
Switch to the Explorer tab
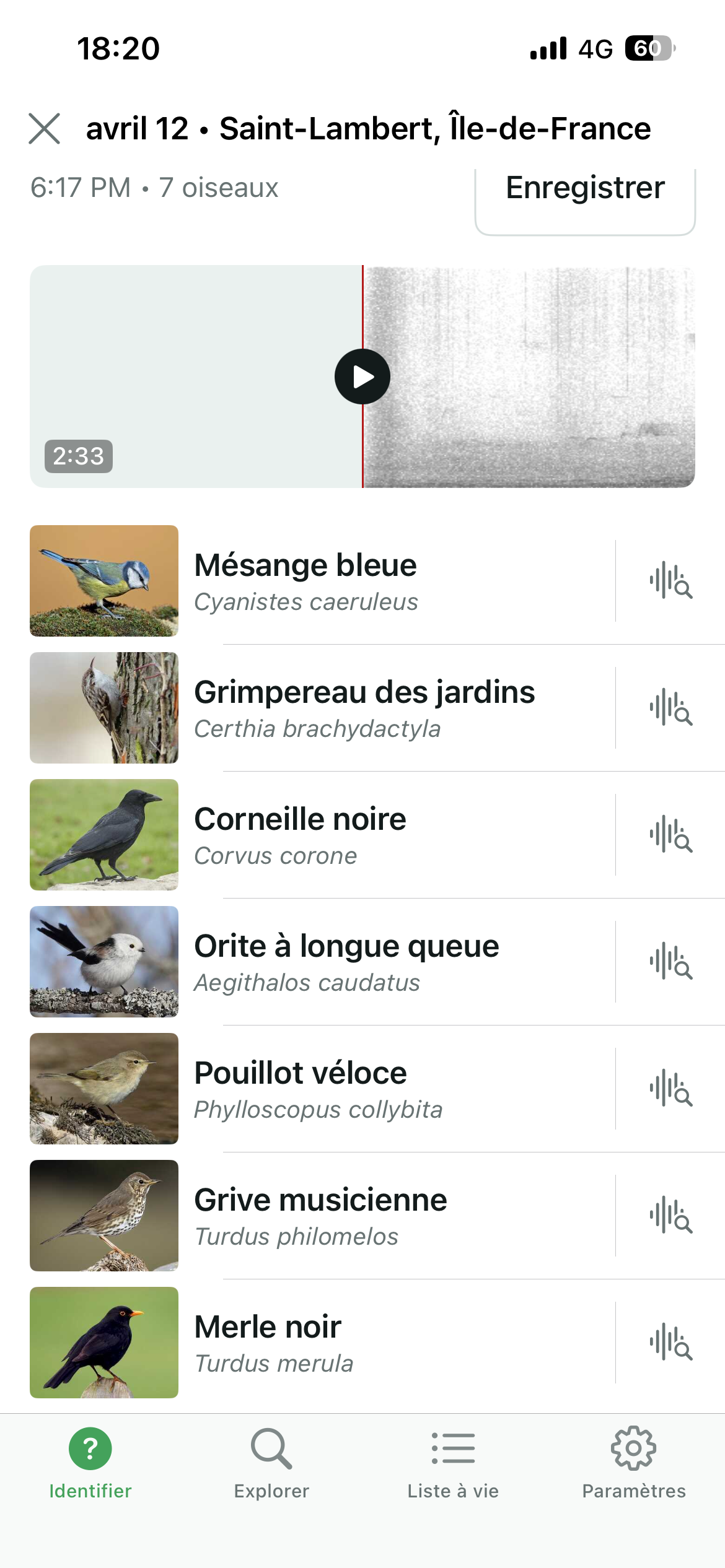click(271, 1464)
